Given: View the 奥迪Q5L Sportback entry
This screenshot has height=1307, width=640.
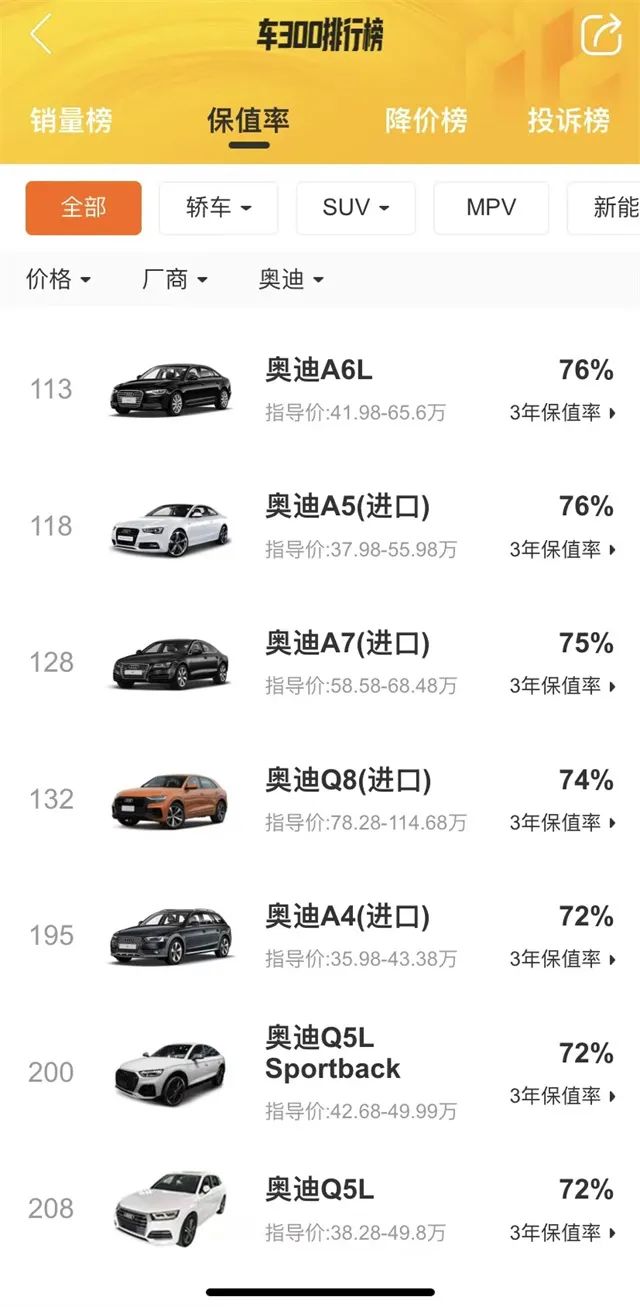Looking at the screenshot, I should 332,1053.
